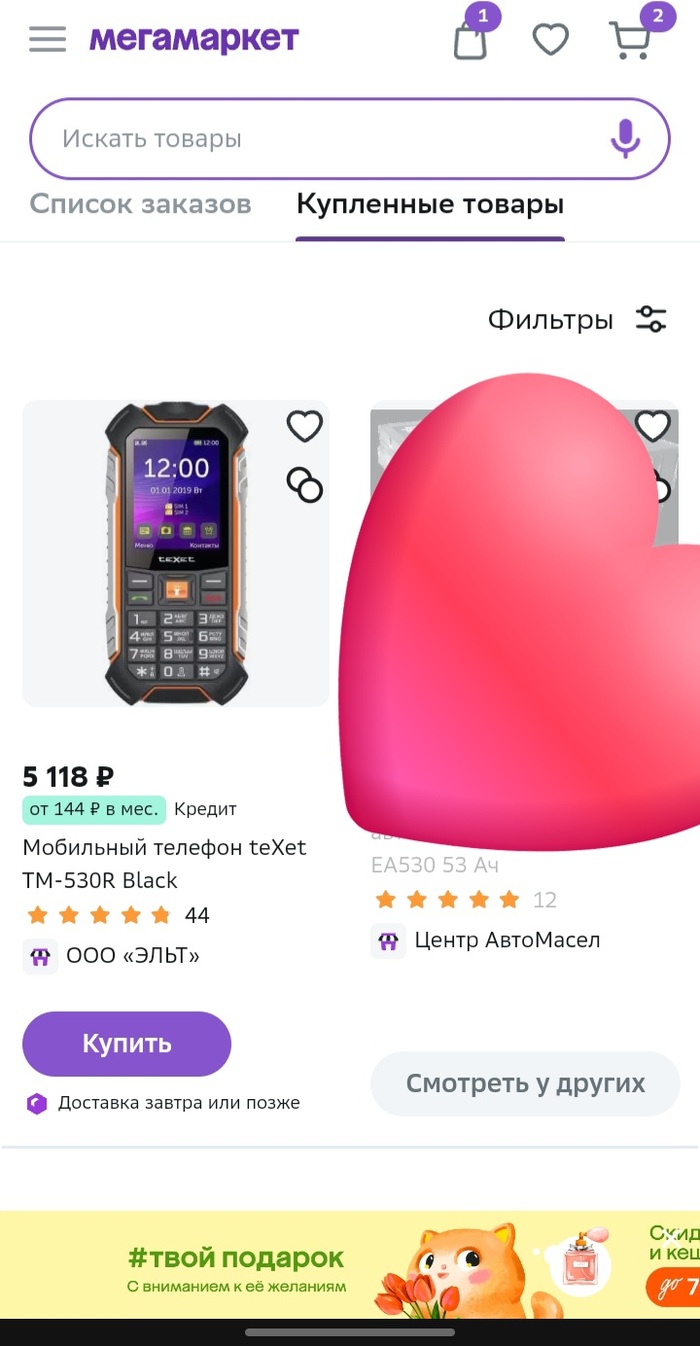Tap Купить for the teXet phone
Viewport: 700px width, 1346px height.
coord(127,1044)
